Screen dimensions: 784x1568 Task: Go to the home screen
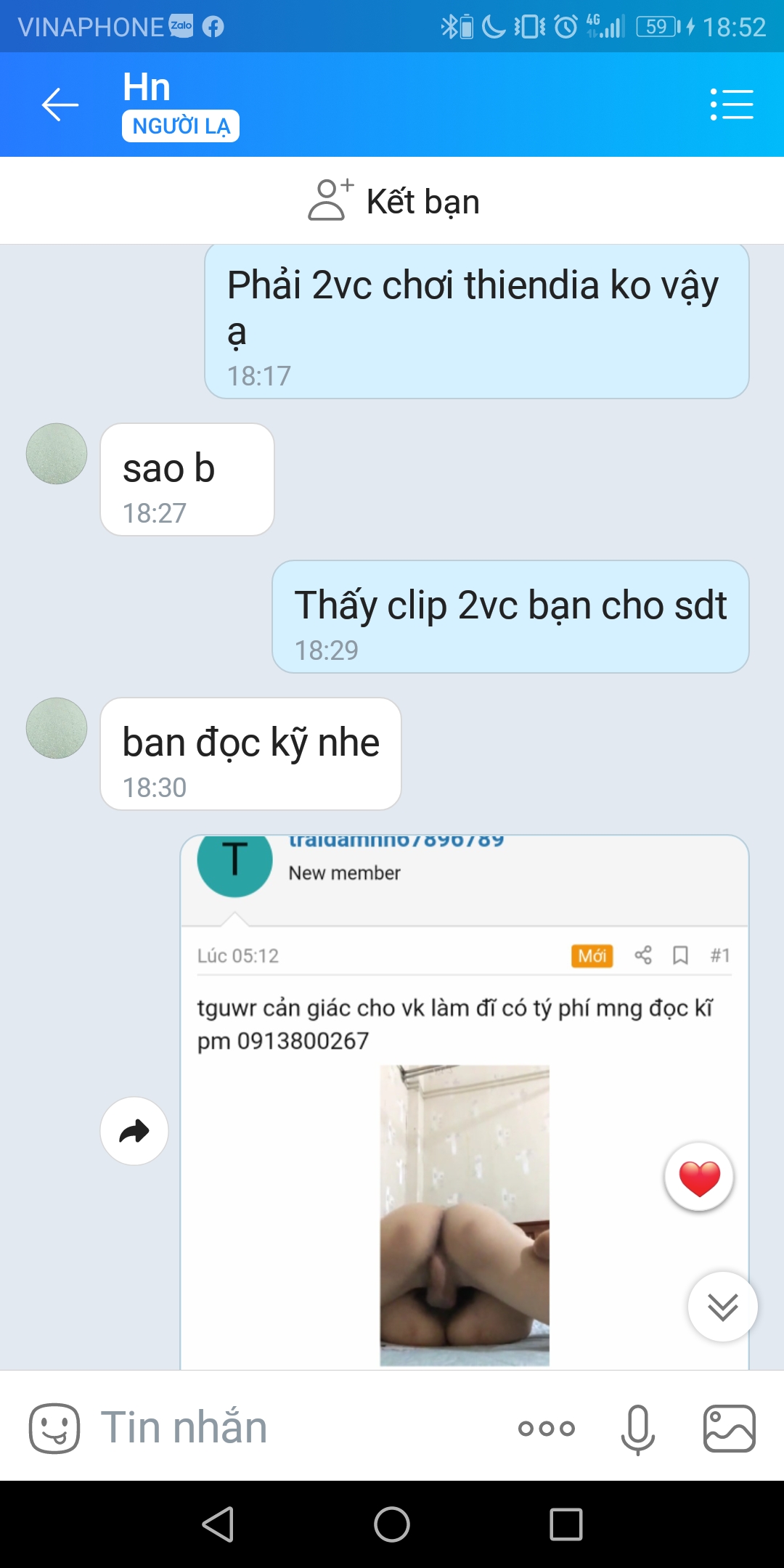coord(392,1524)
